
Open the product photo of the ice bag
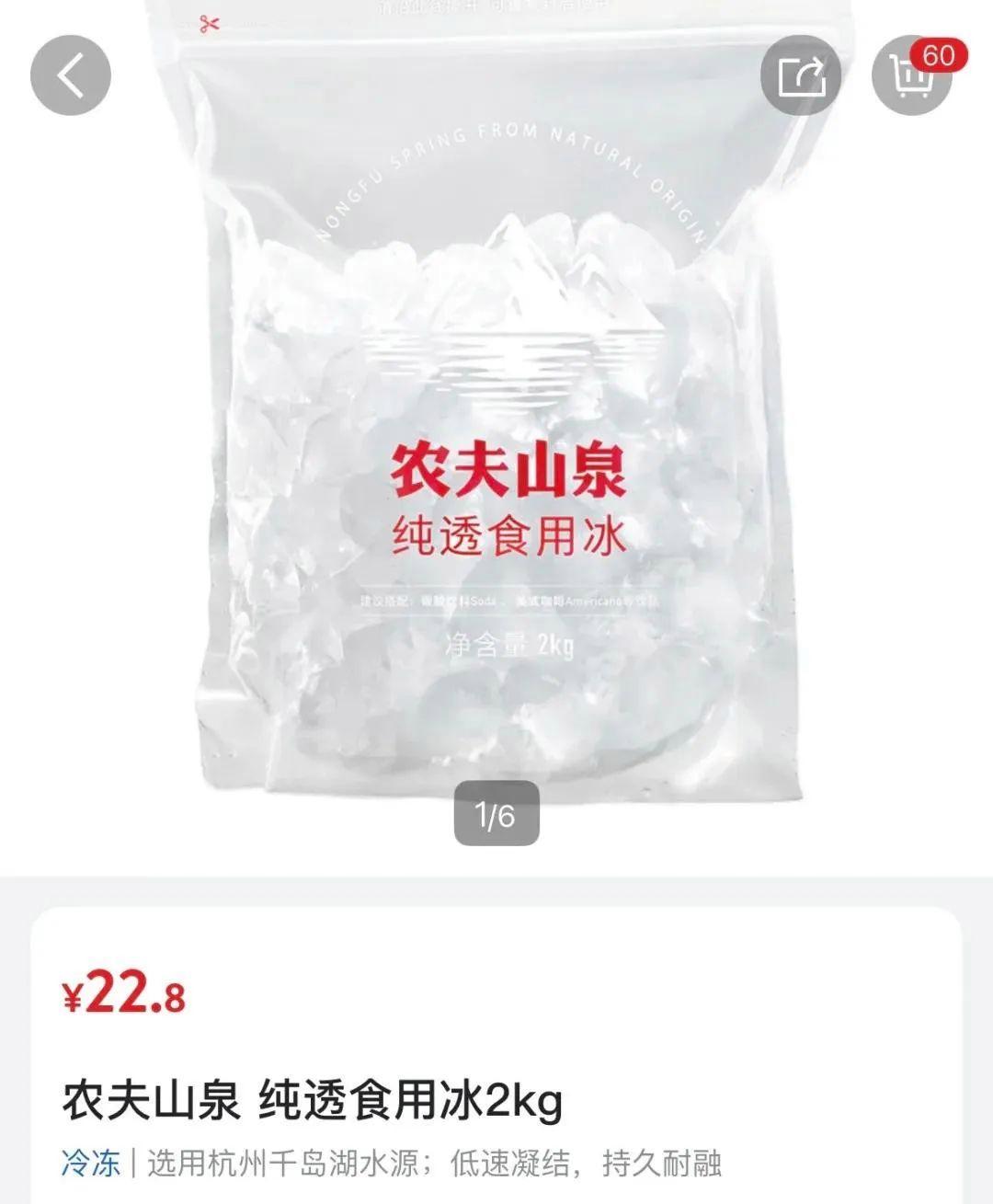496,441
